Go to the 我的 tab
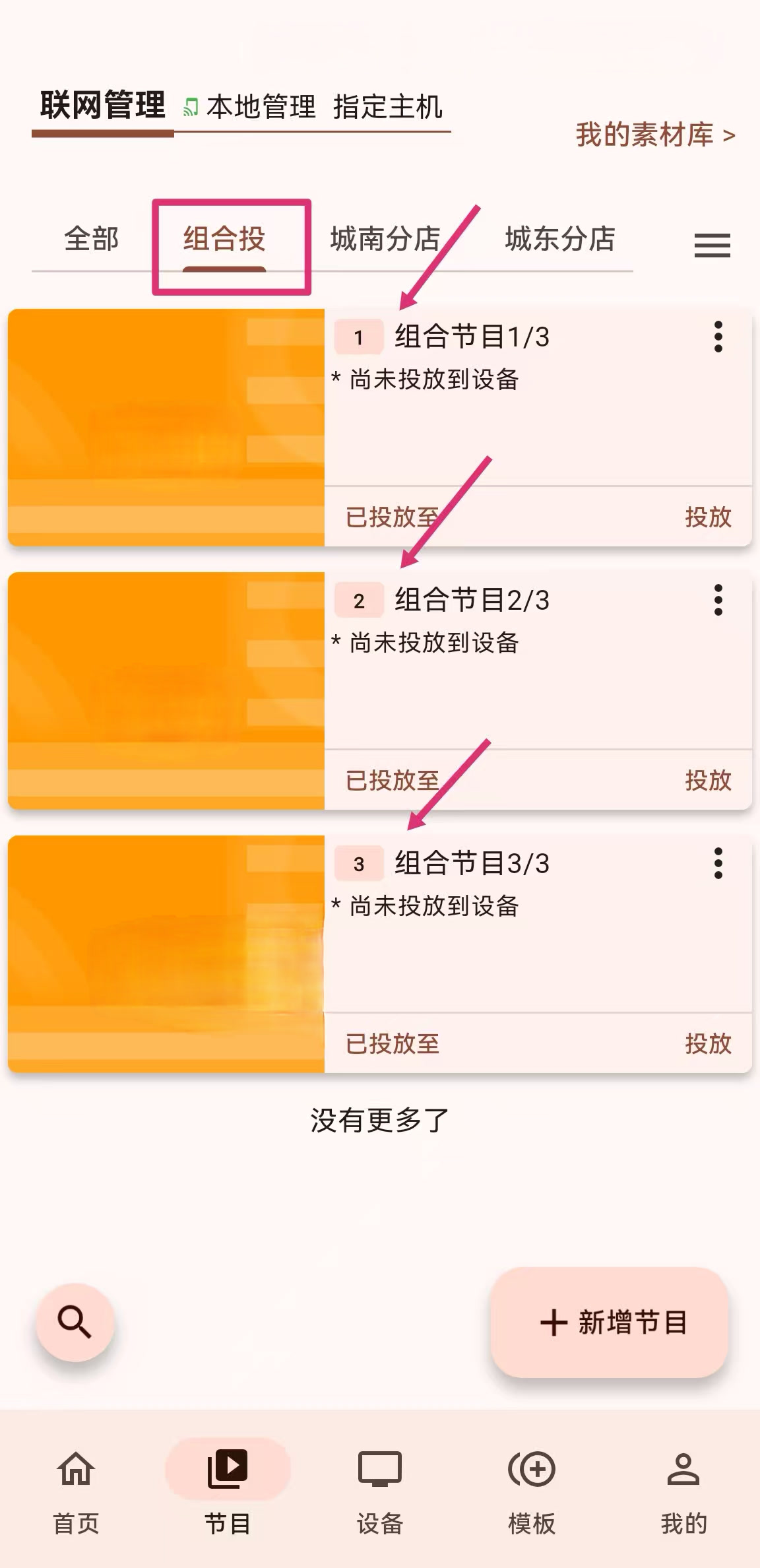The width and height of the screenshot is (760, 1568). (683, 1489)
